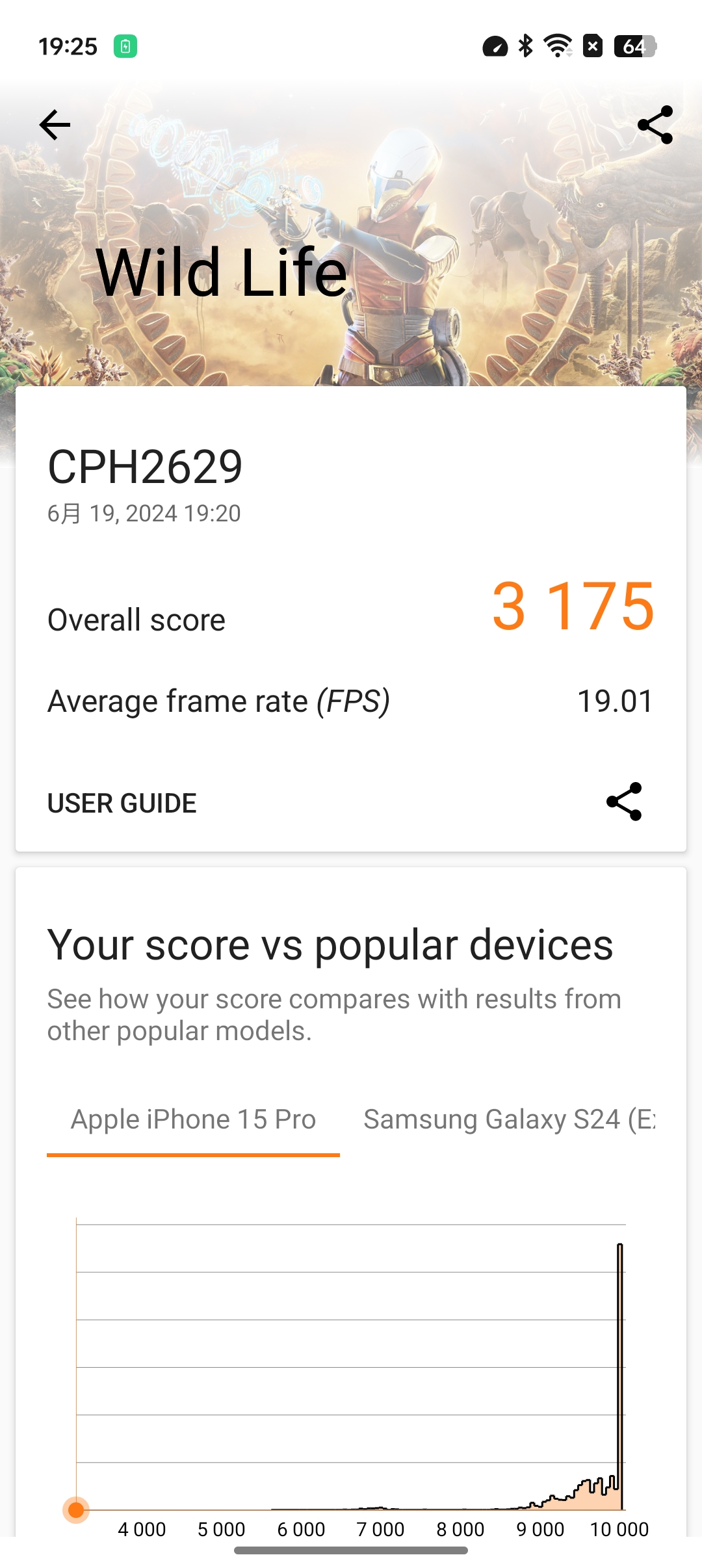Open the USER GUIDE
The image size is (702, 1568).
[x=122, y=804]
